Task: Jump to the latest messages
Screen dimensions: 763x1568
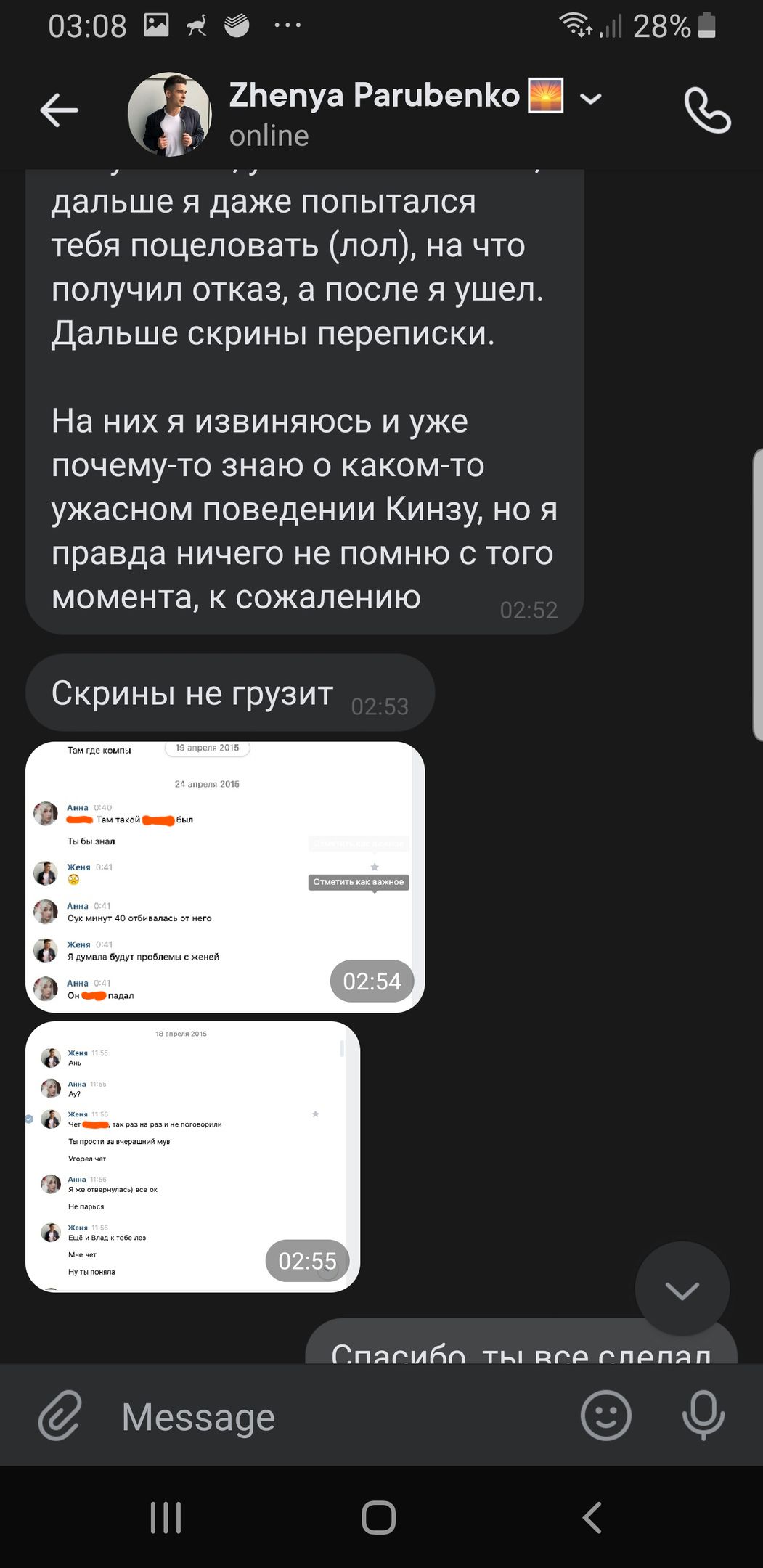Action: click(682, 1289)
